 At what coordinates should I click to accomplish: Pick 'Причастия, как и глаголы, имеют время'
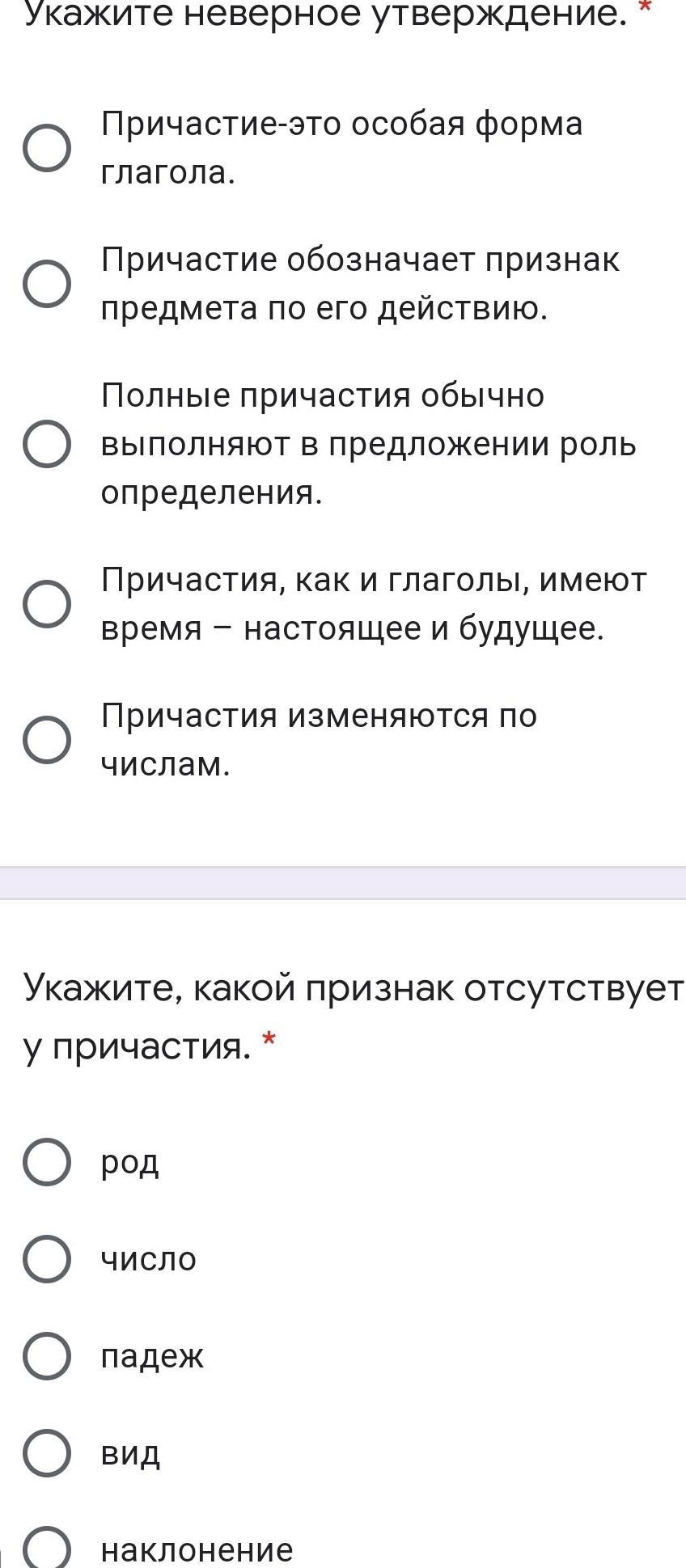(47, 604)
